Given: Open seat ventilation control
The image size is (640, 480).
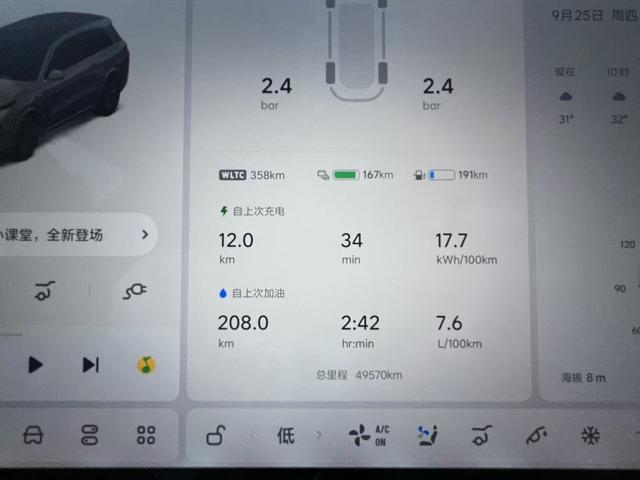Looking at the screenshot, I should pos(428,435).
